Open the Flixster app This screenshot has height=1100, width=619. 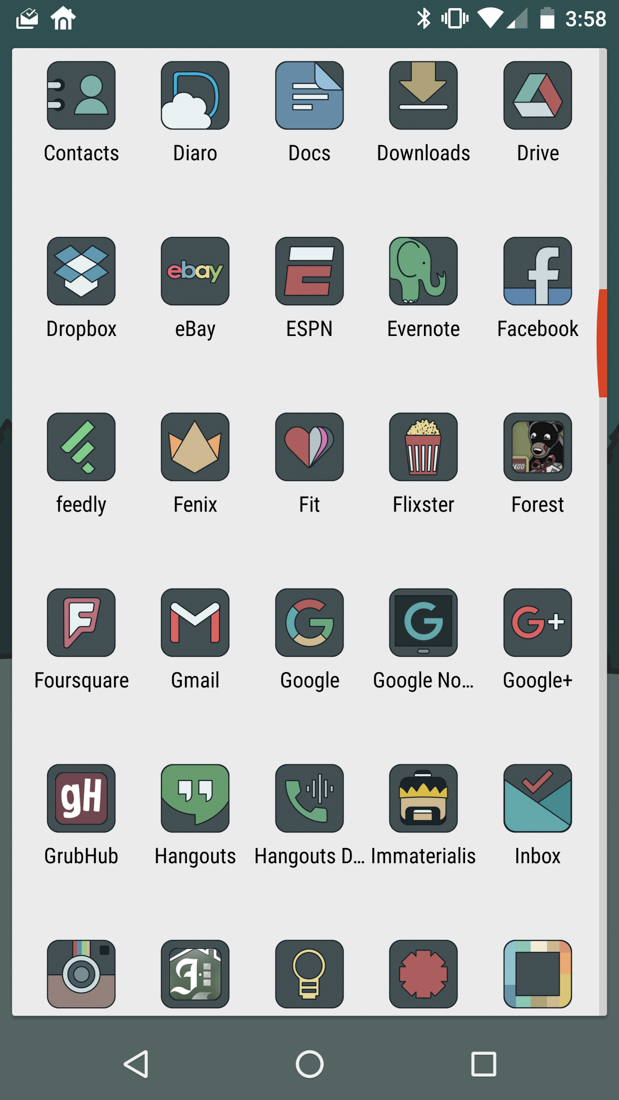pos(423,448)
